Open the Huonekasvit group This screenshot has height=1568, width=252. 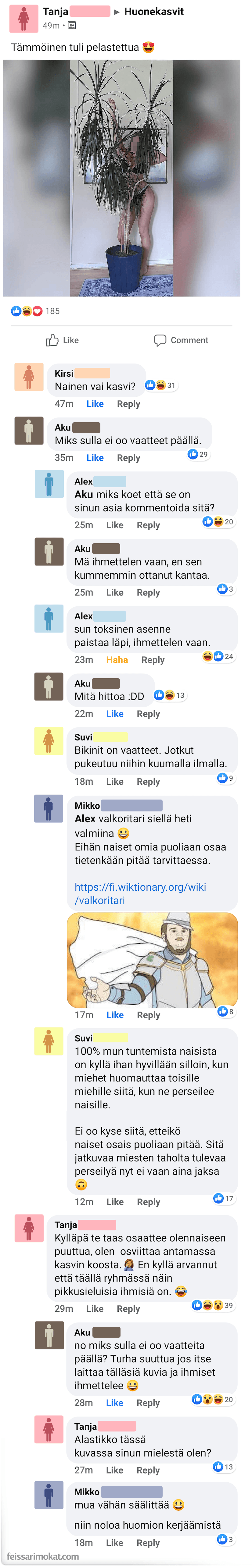pos(154,12)
